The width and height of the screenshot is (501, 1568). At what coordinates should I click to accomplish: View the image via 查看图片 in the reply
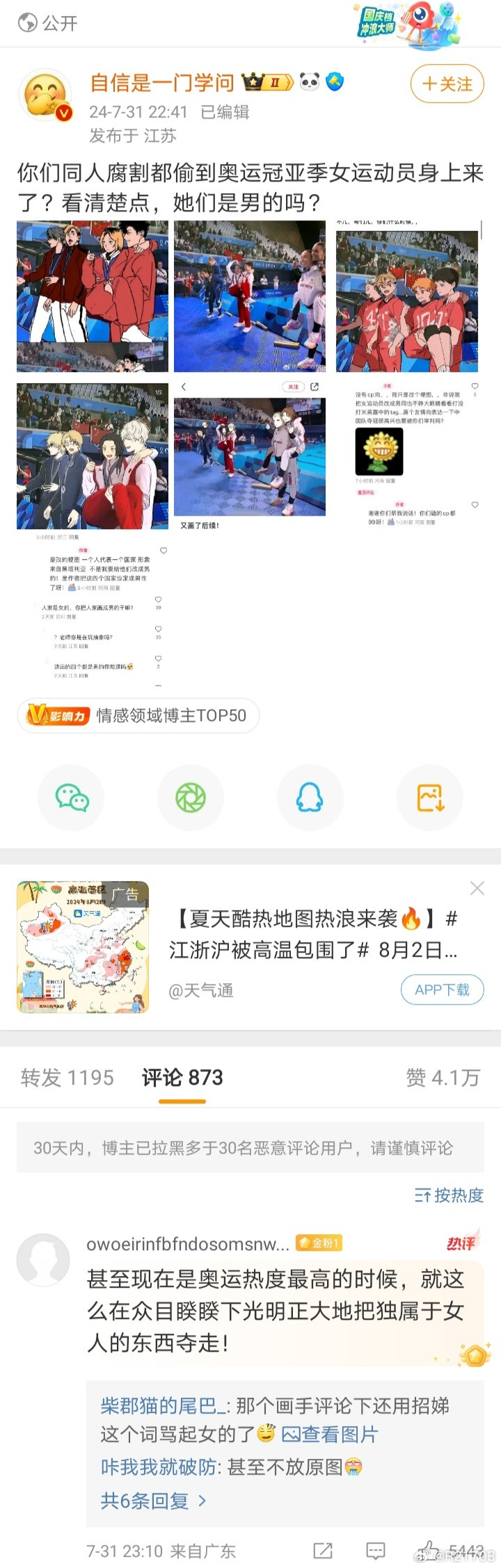[330, 1434]
